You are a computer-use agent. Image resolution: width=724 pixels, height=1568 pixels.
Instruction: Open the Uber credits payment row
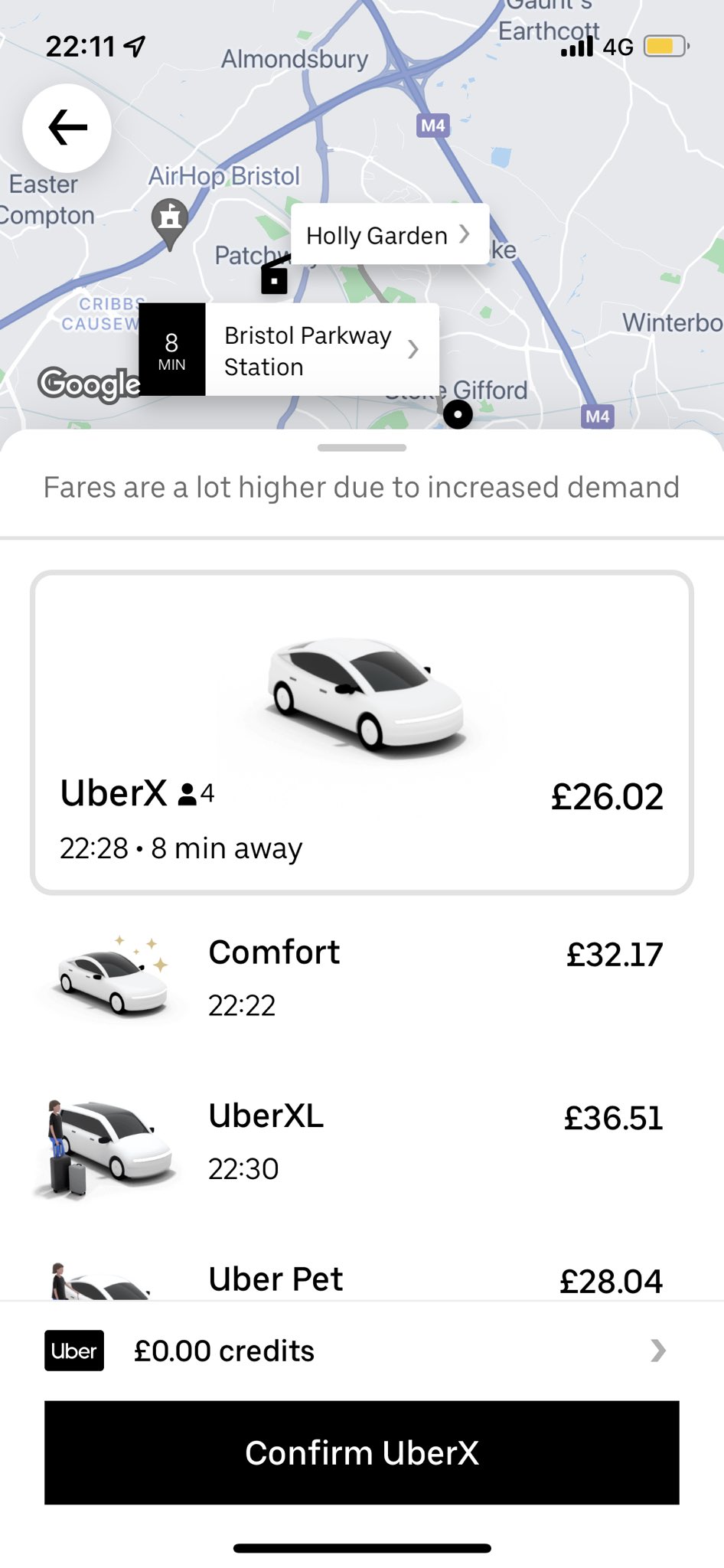click(361, 1351)
